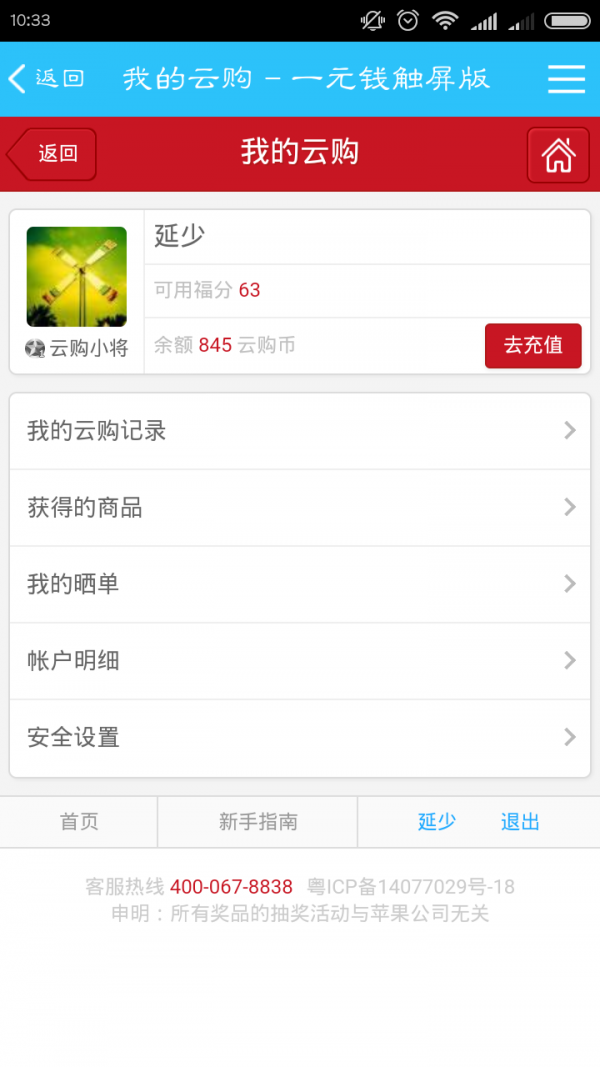The width and height of the screenshot is (600, 1067).
Task: Open the hamburger menu
Action: 566,79
